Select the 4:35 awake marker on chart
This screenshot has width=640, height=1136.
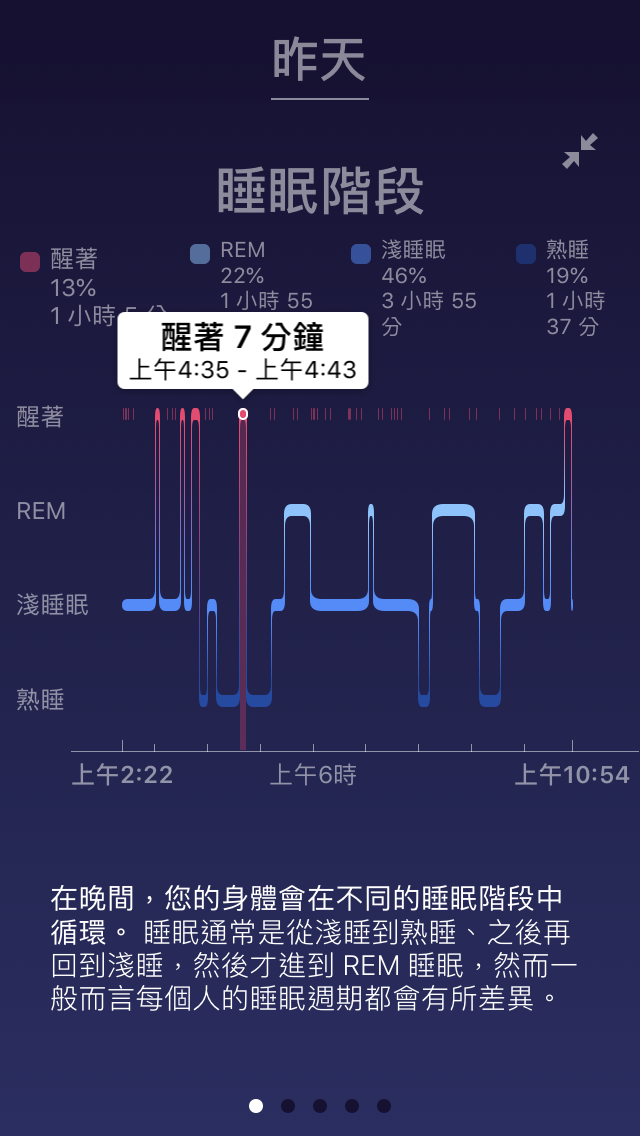(243, 414)
